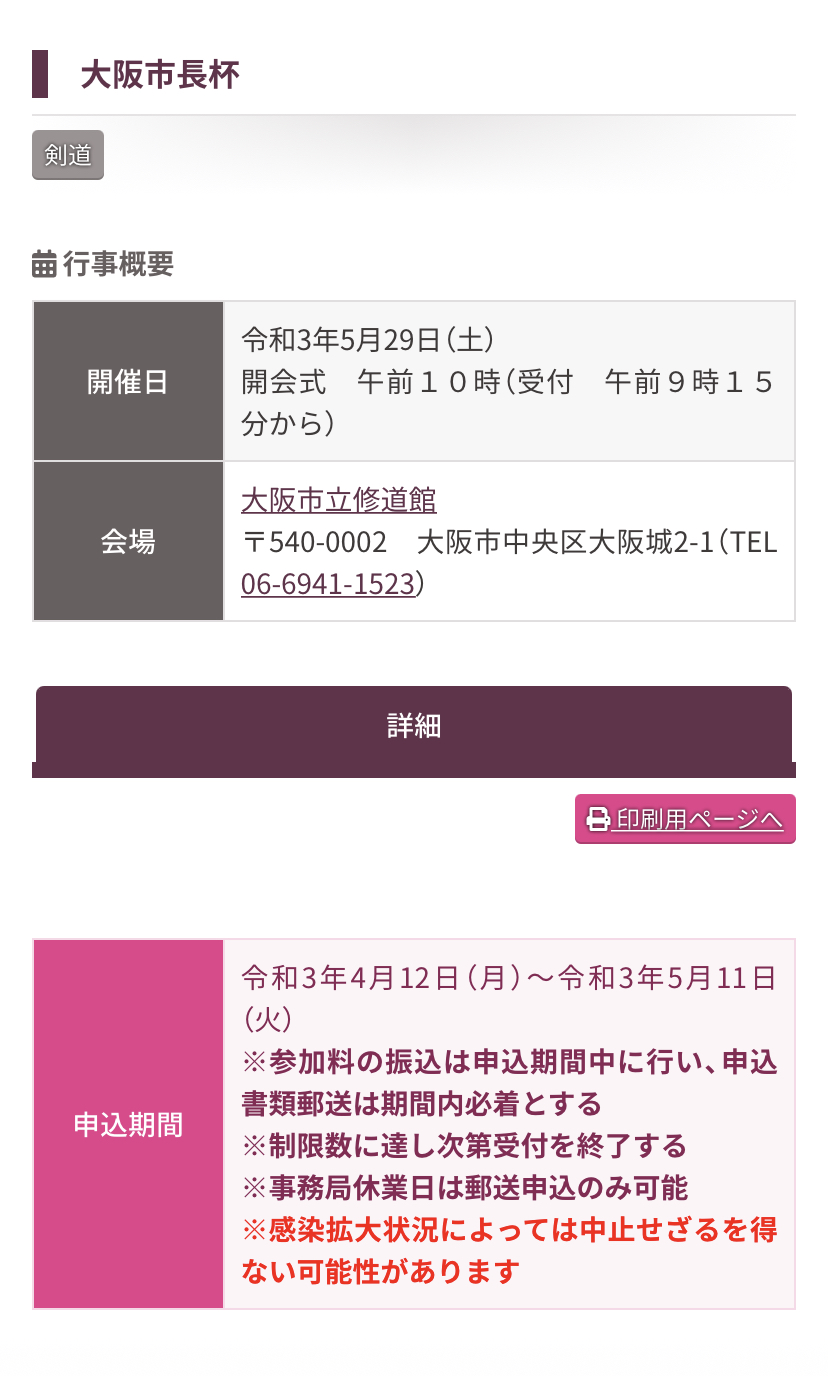Viewport: 828px width, 1376px height.
Task: Open the 大阪市立修道館 venue link
Action: point(339,500)
